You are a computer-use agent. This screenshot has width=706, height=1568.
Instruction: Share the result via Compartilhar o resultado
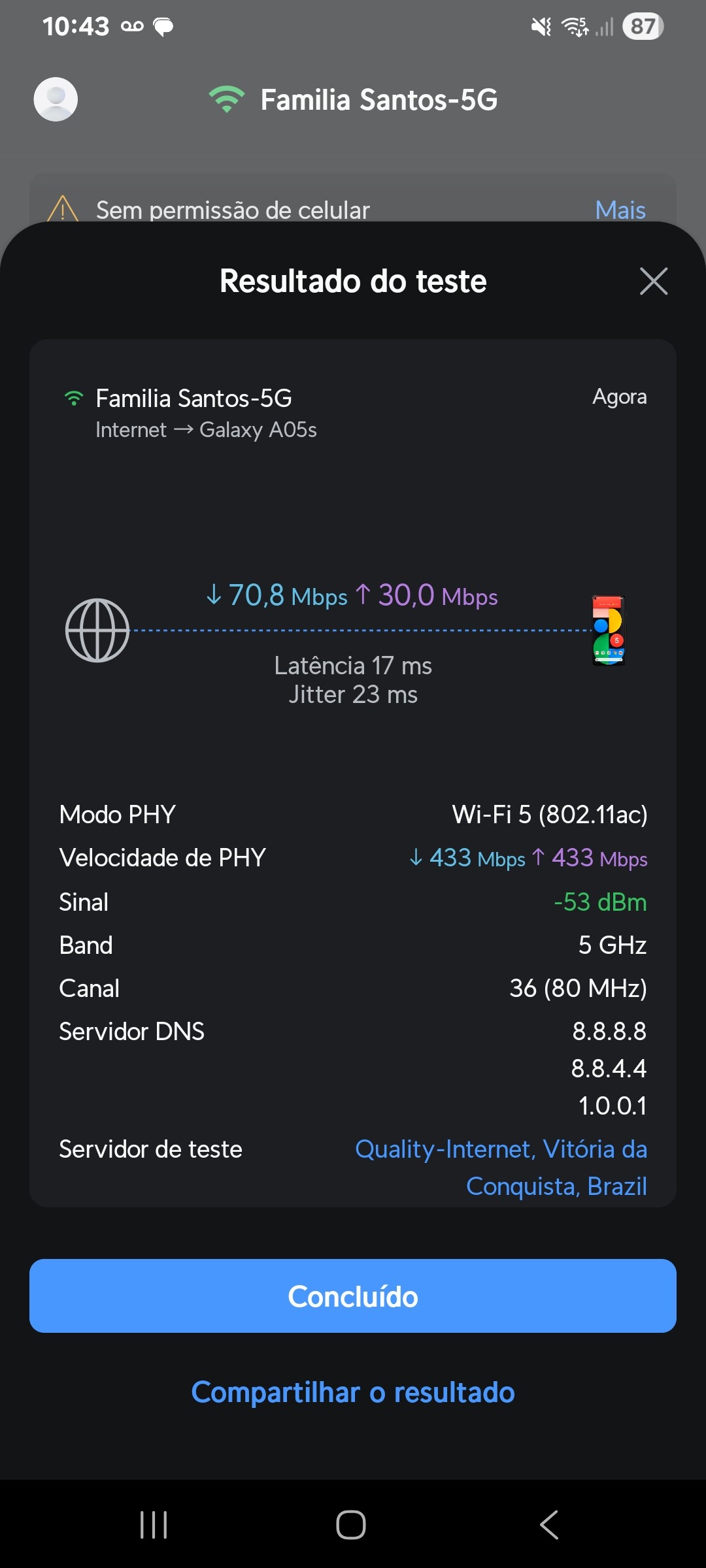click(353, 1392)
